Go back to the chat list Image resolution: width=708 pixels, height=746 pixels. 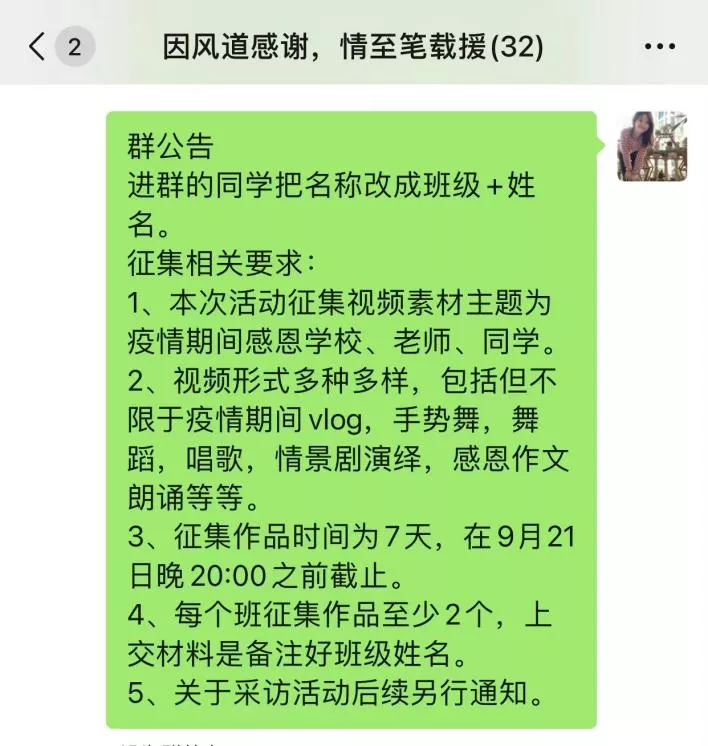38,46
